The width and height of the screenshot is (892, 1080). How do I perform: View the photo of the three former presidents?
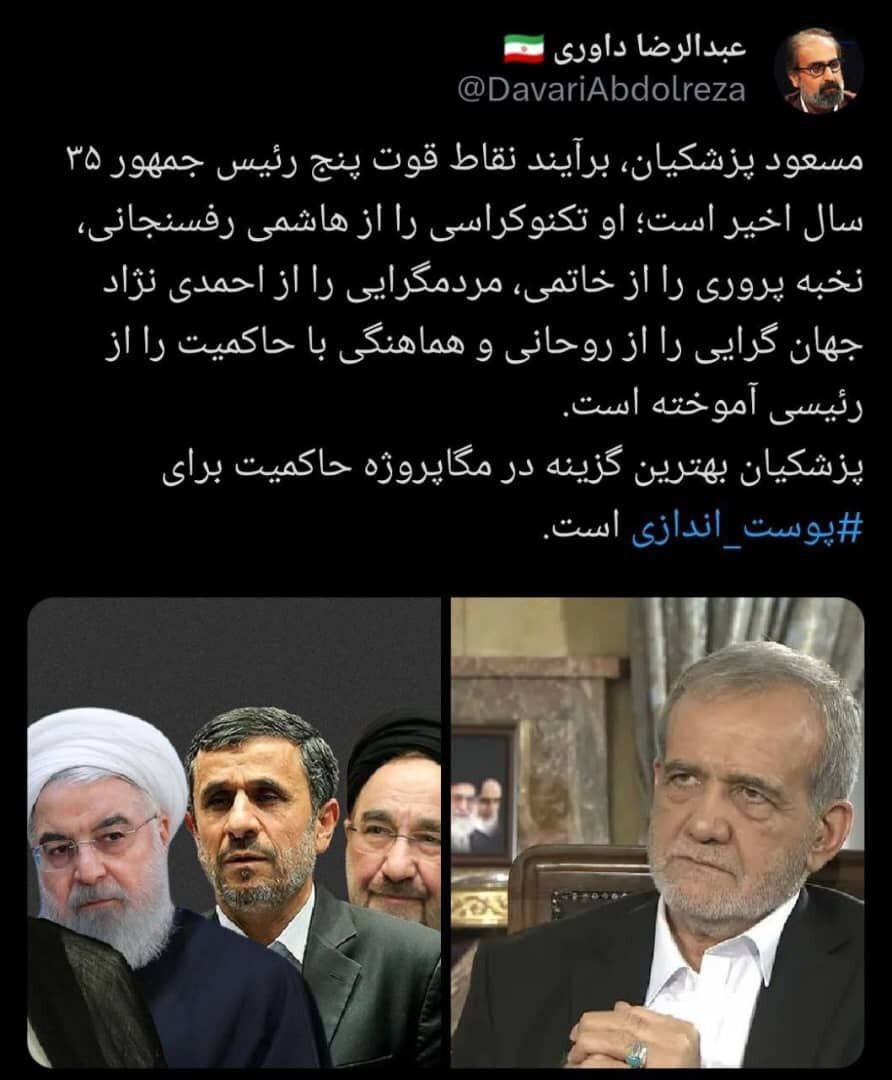tap(234, 832)
